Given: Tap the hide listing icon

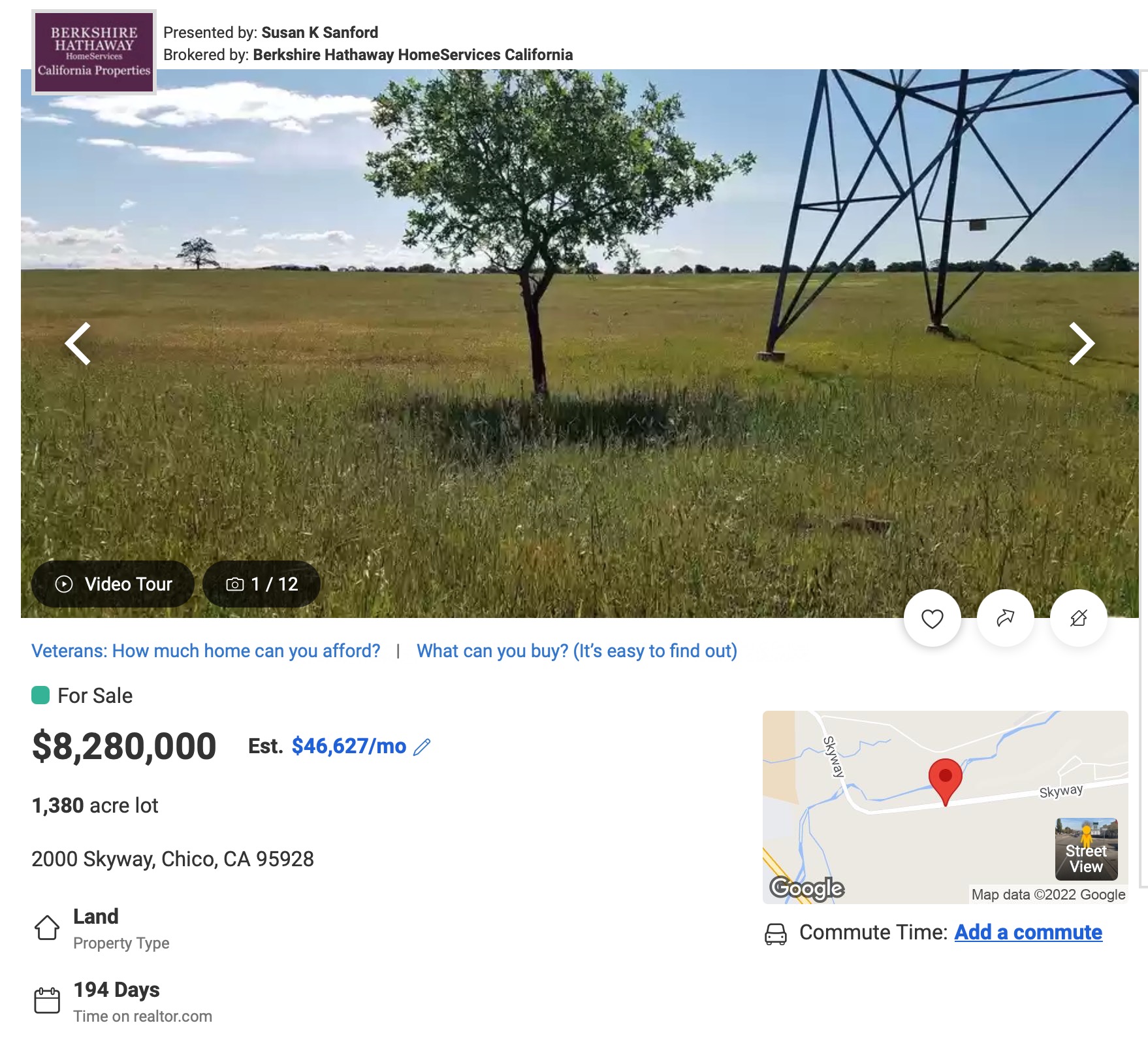Looking at the screenshot, I should pyautogui.click(x=1078, y=618).
